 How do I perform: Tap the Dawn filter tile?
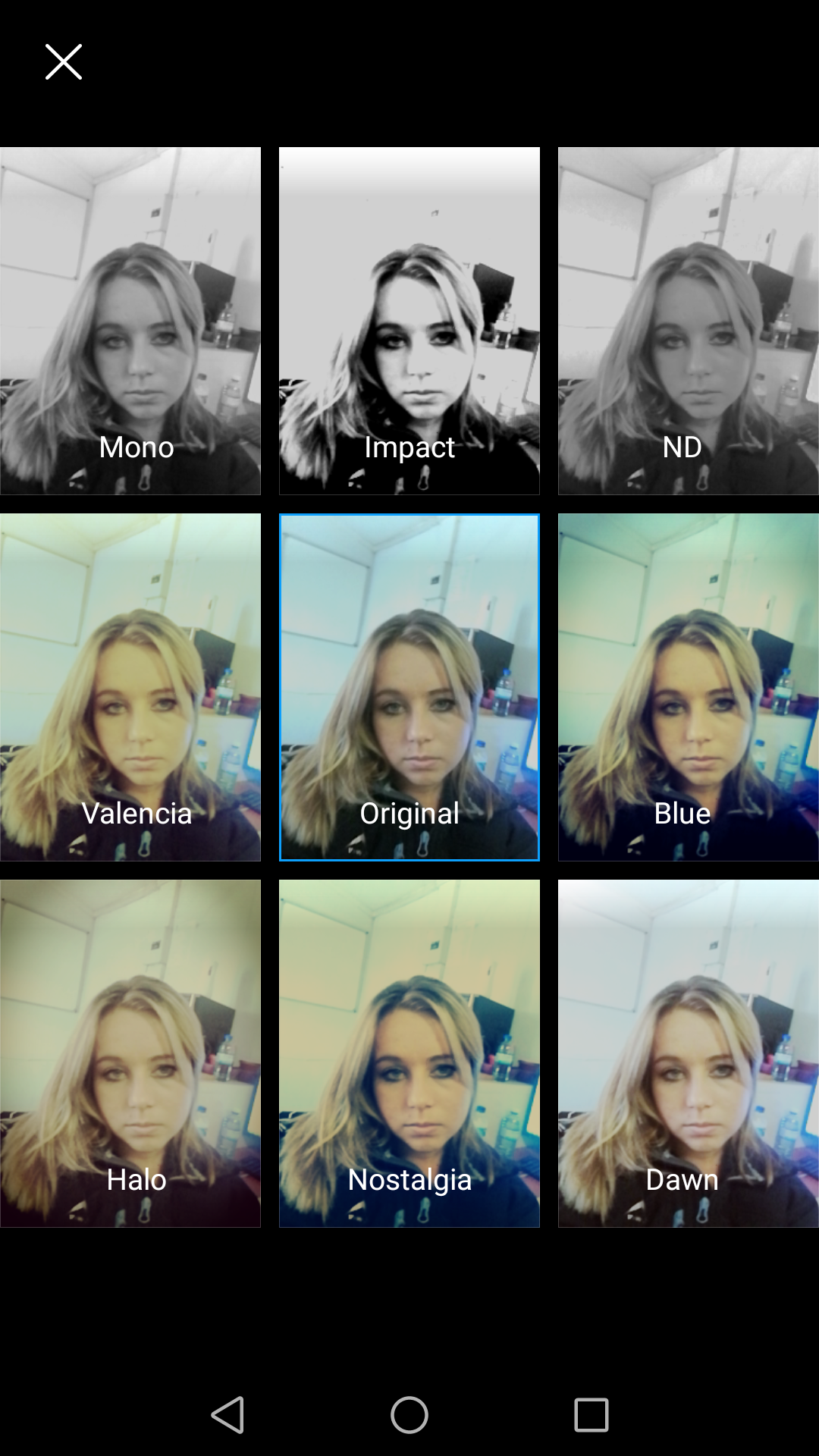pyautogui.click(x=689, y=1053)
